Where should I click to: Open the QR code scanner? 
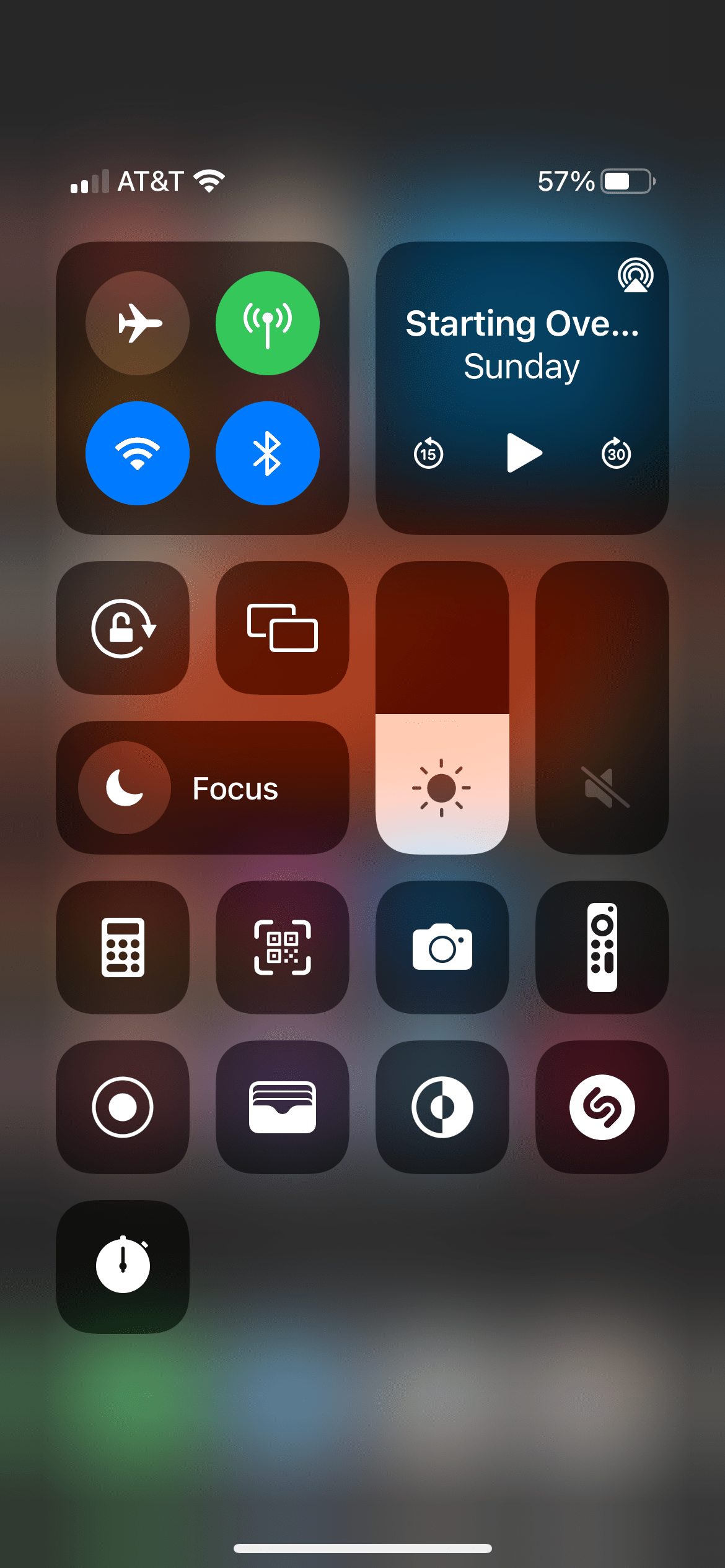point(283,947)
